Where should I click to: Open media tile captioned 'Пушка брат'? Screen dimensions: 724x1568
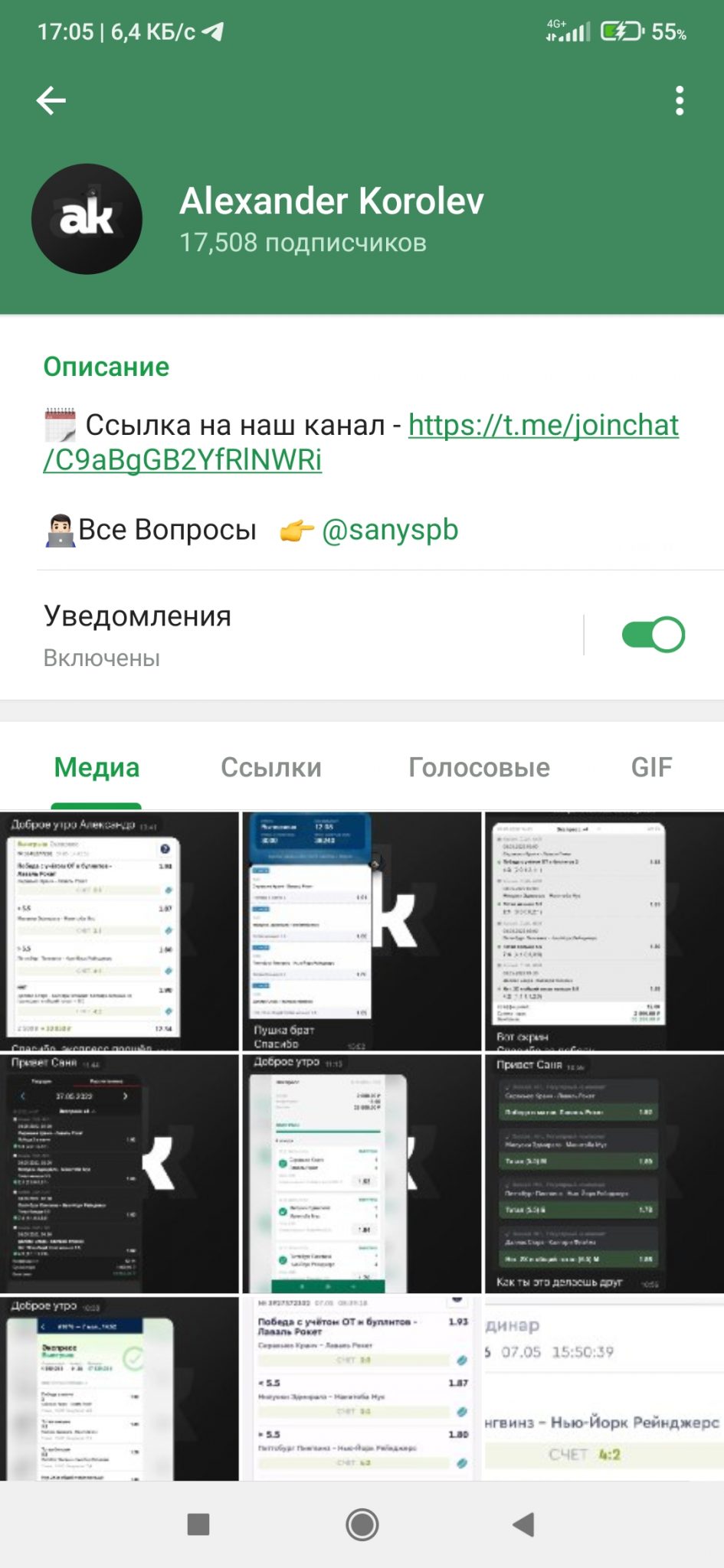pyautogui.click(x=362, y=931)
